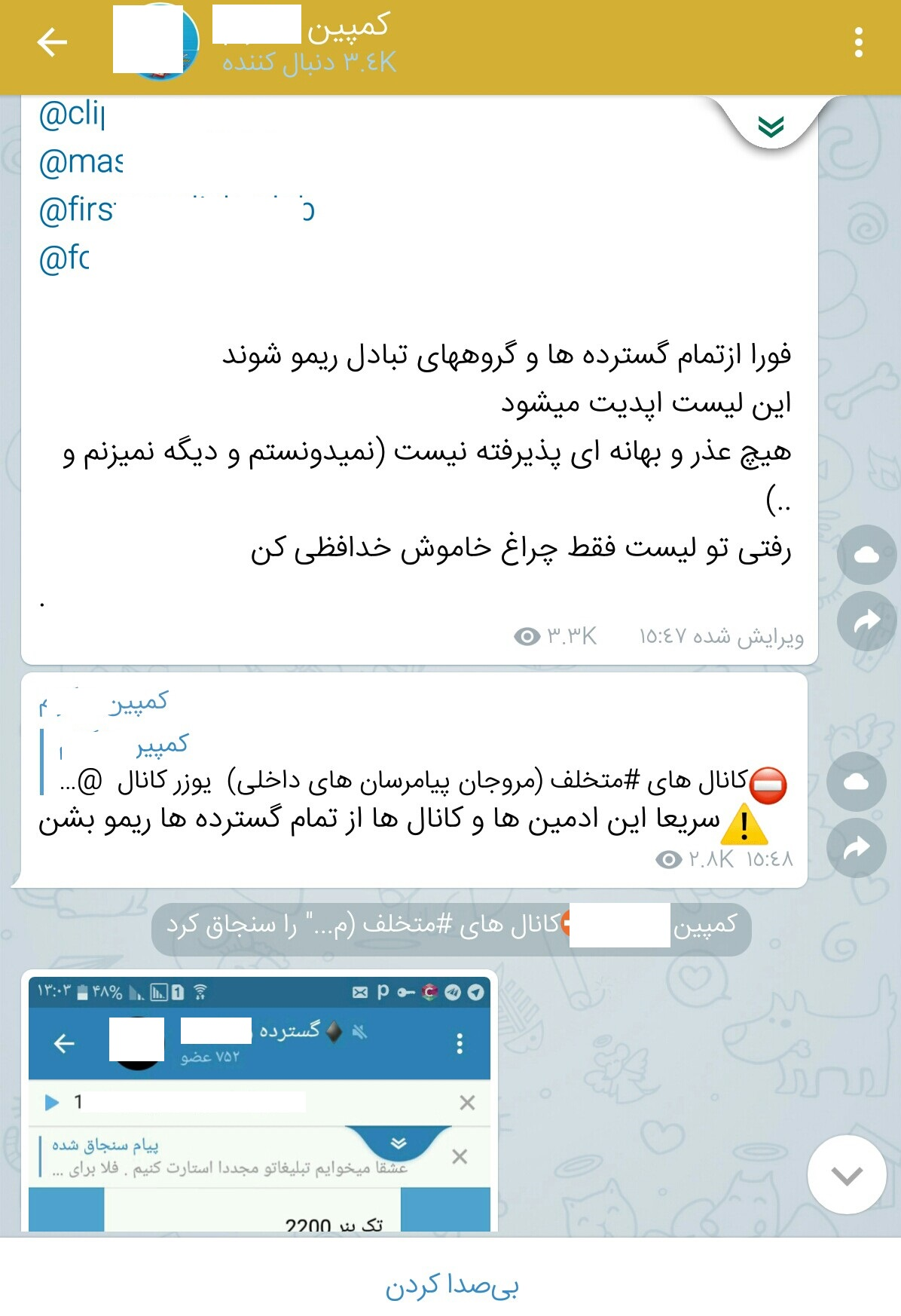Screen dimensions: 901x1316
Task: Open the mention link starting with @fc
Action: click(64, 258)
